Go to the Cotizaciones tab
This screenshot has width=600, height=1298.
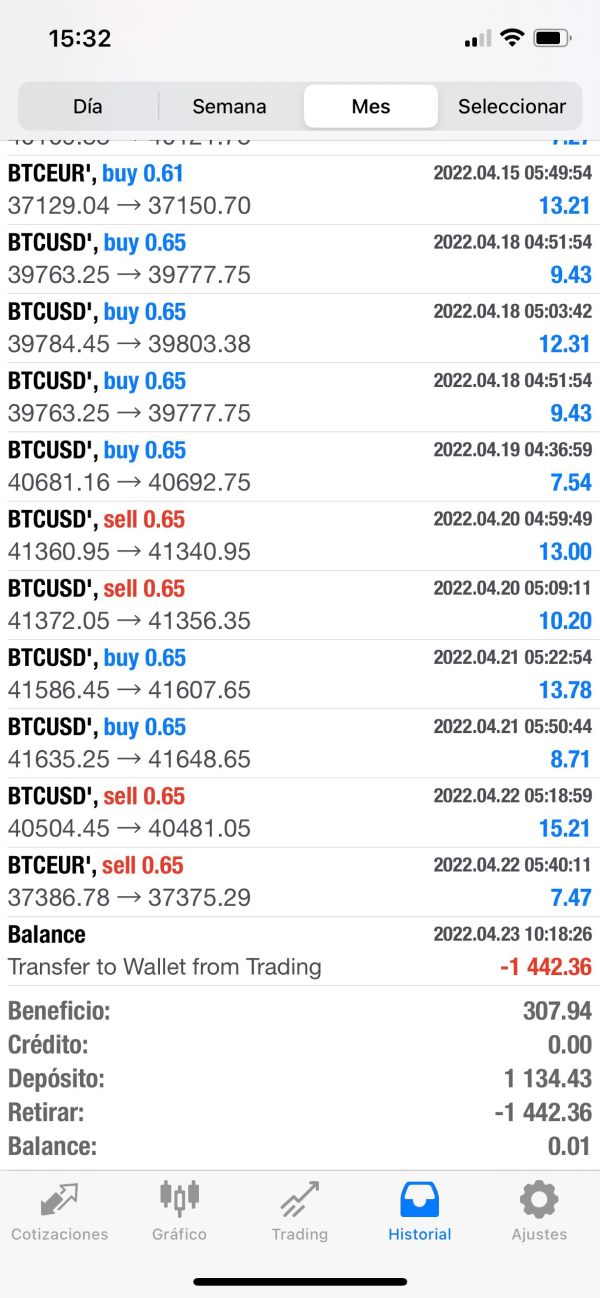59,1211
